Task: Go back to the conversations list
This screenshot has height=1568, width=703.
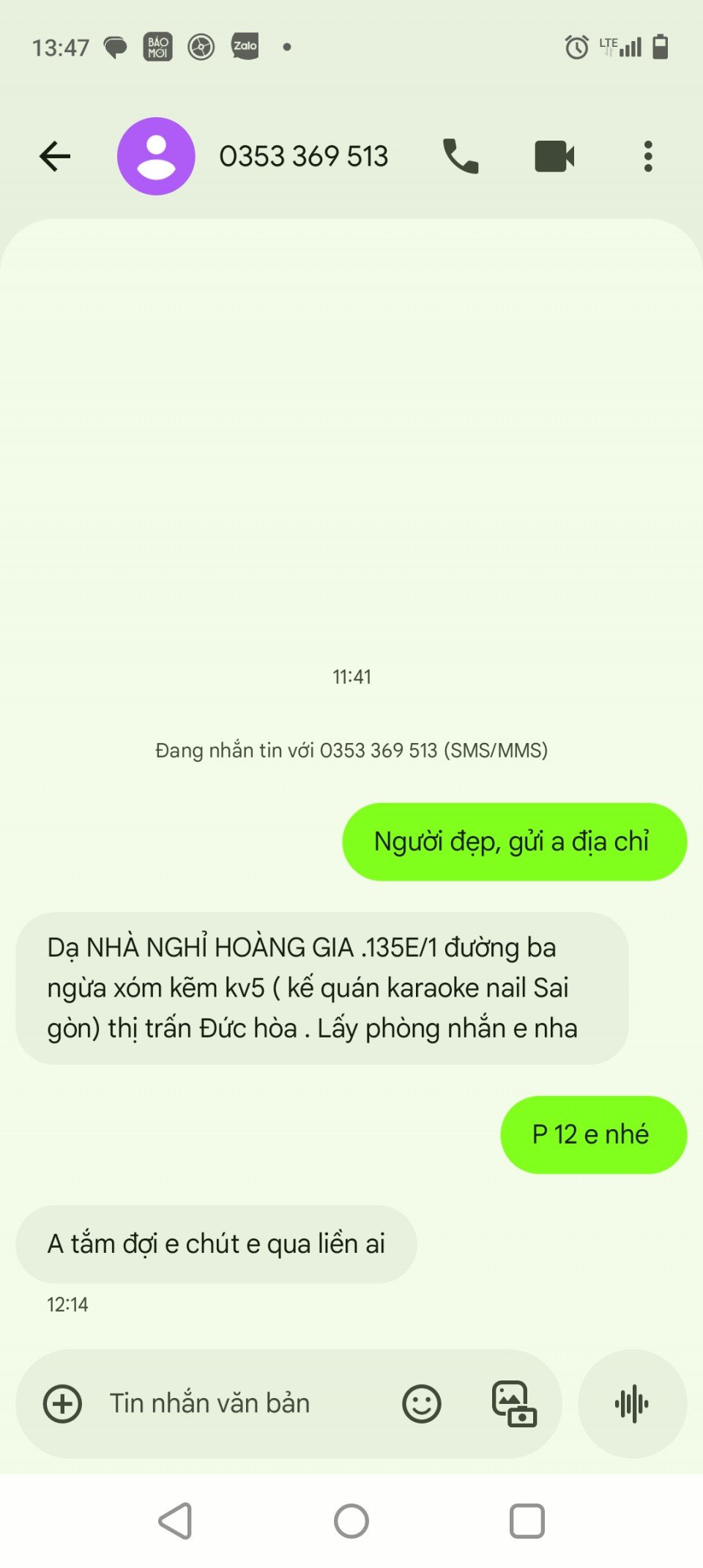Action: coord(55,156)
